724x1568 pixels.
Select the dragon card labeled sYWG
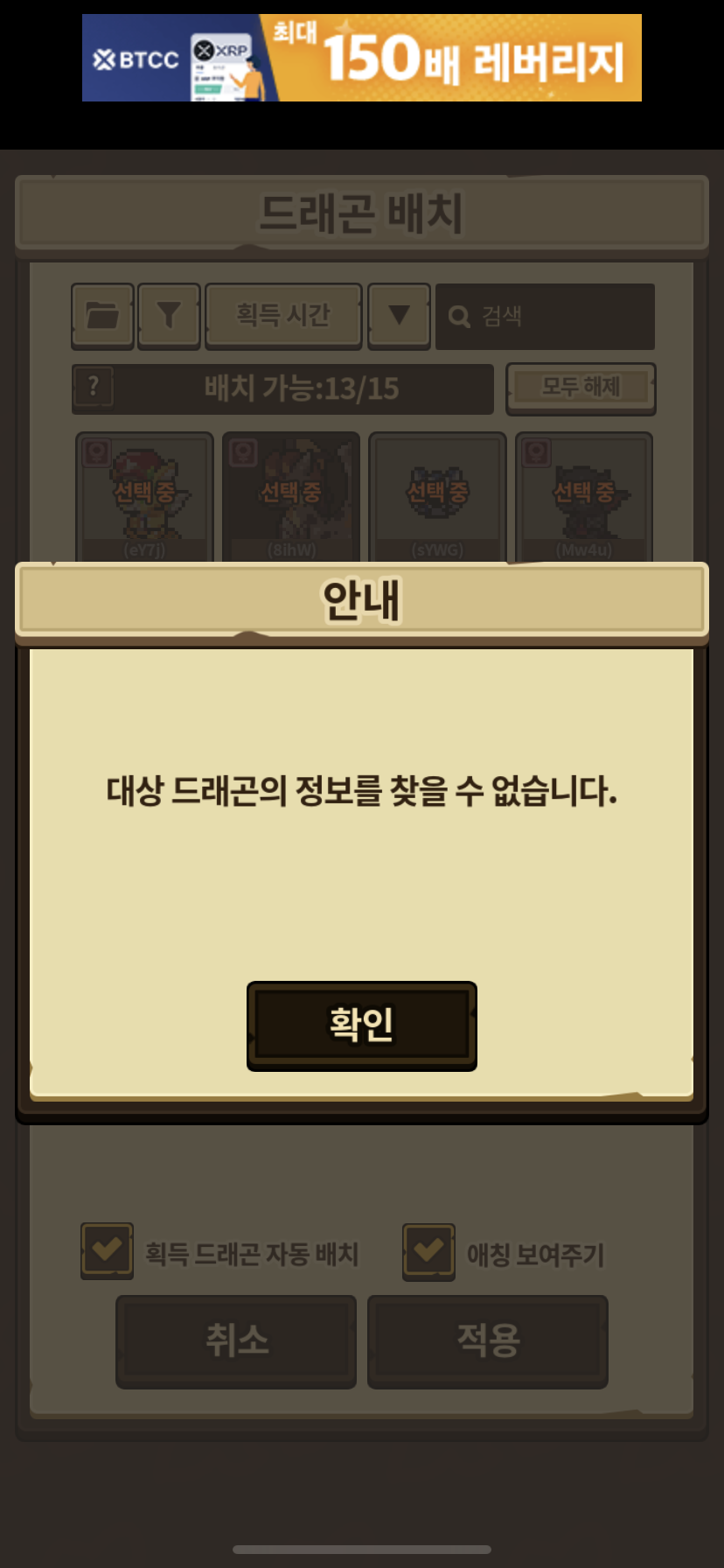[x=437, y=497]
